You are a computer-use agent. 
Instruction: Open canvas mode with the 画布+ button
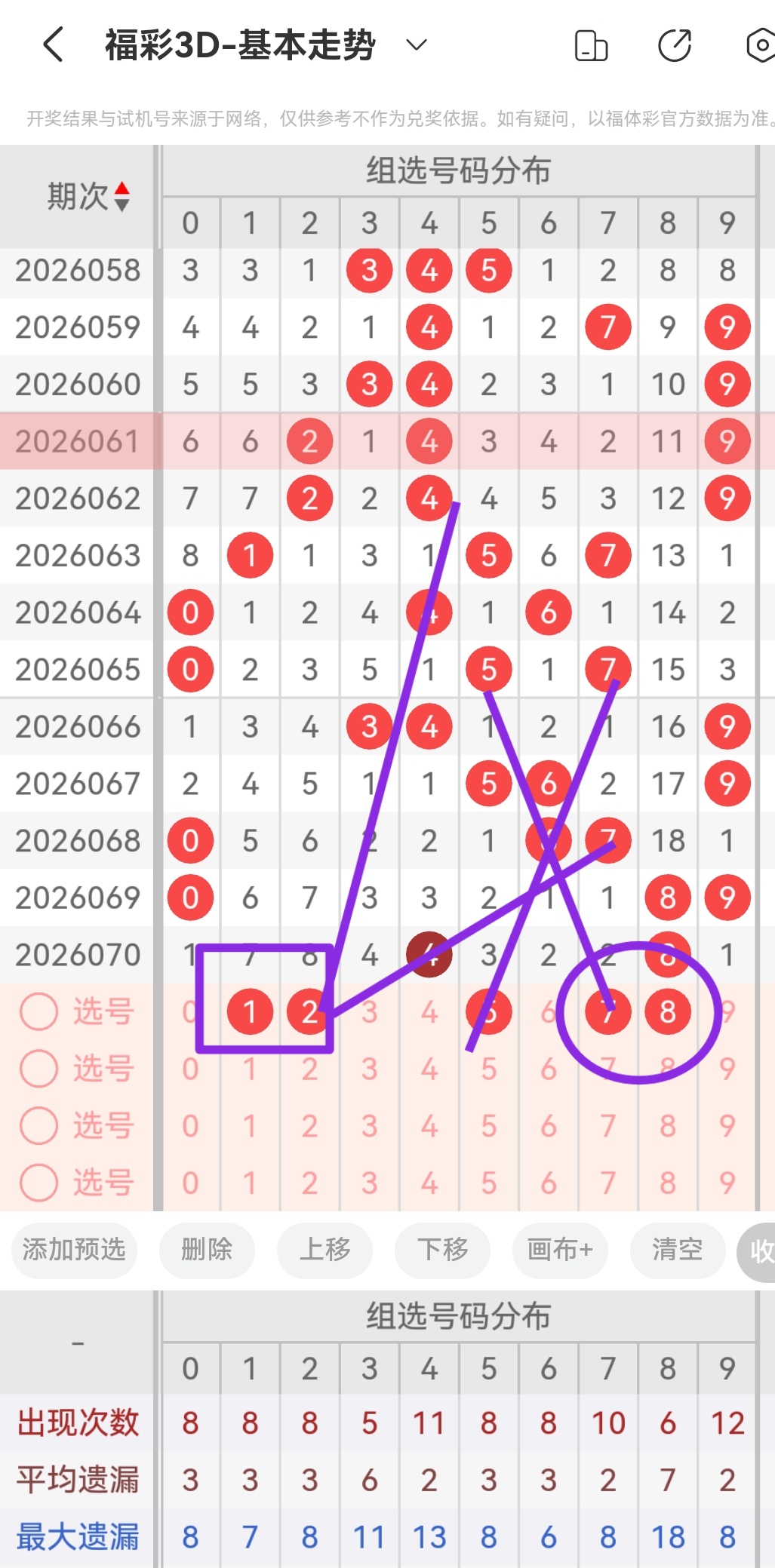[x=560, y=1250]
